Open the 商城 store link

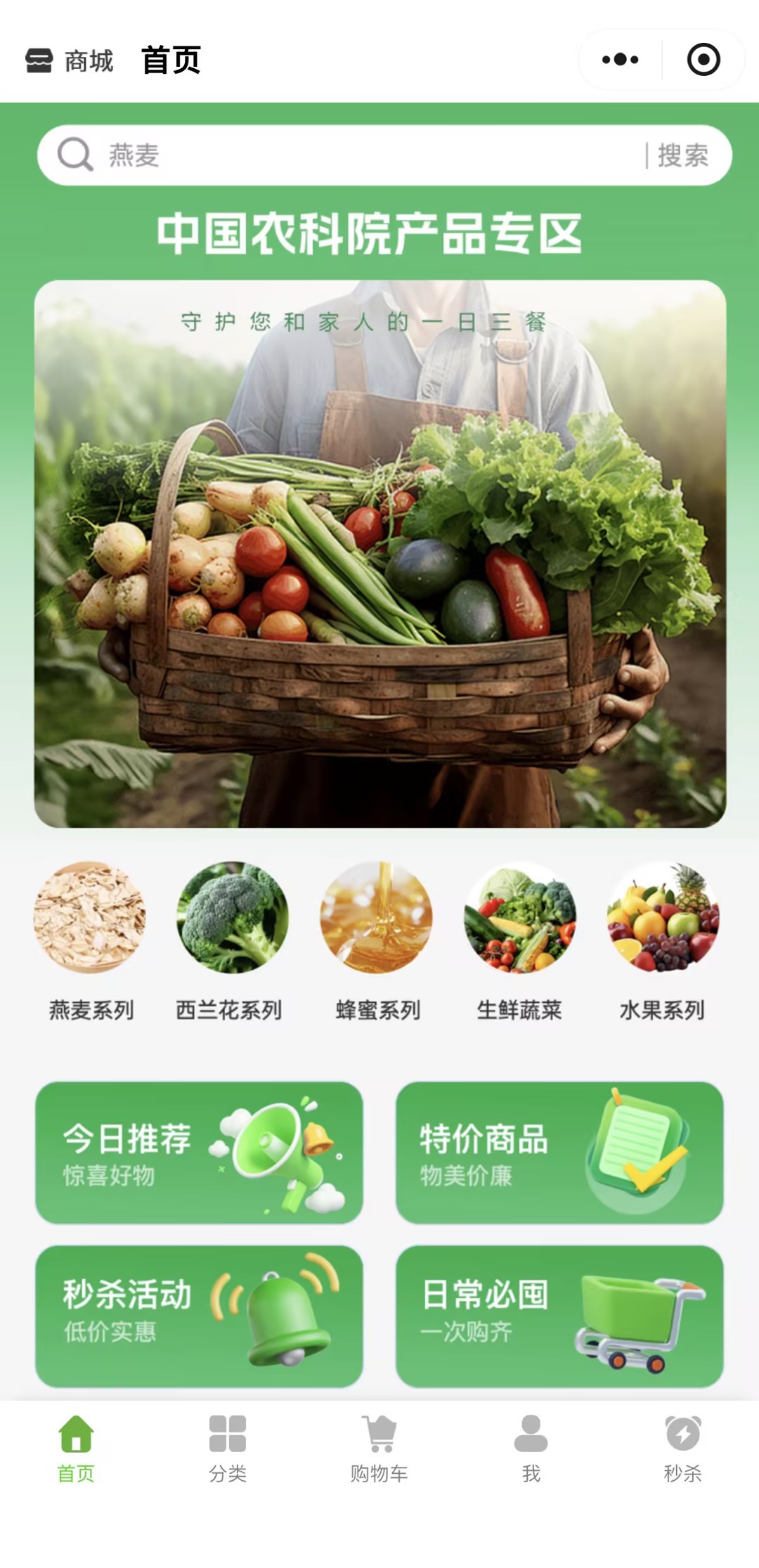[x=70, y=61]
